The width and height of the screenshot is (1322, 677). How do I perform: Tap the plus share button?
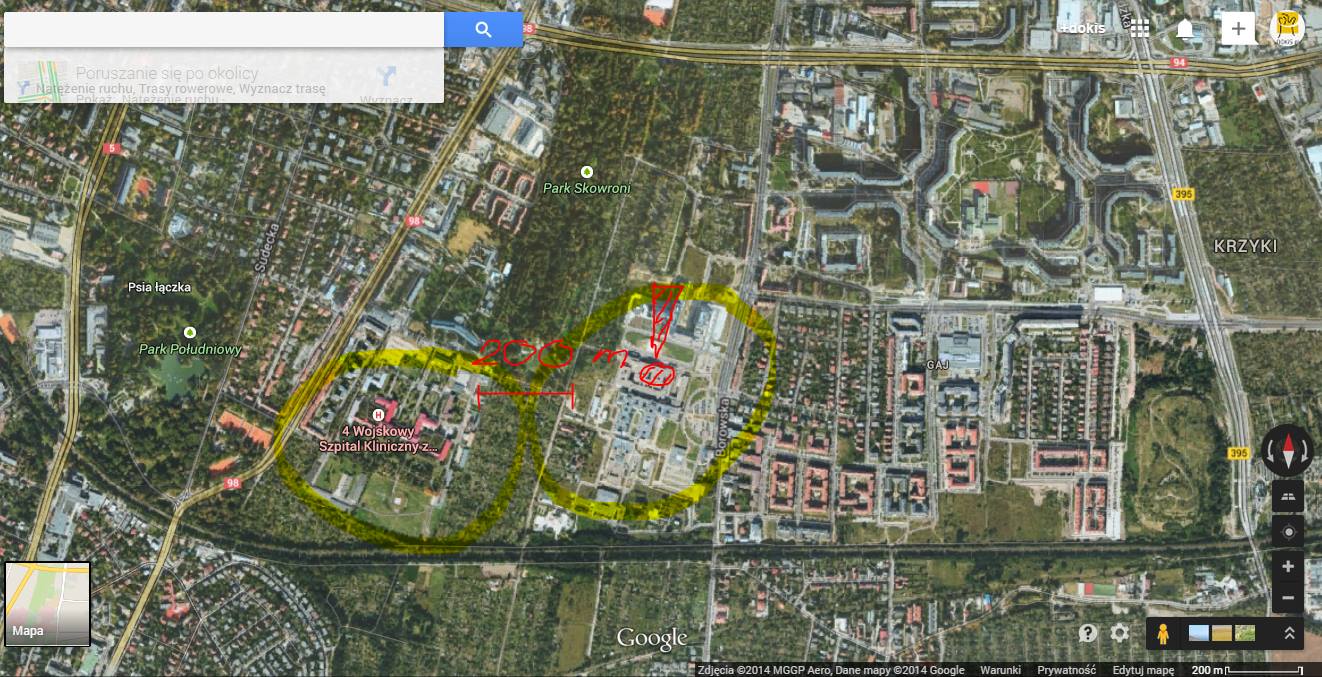coord(1237,28)
